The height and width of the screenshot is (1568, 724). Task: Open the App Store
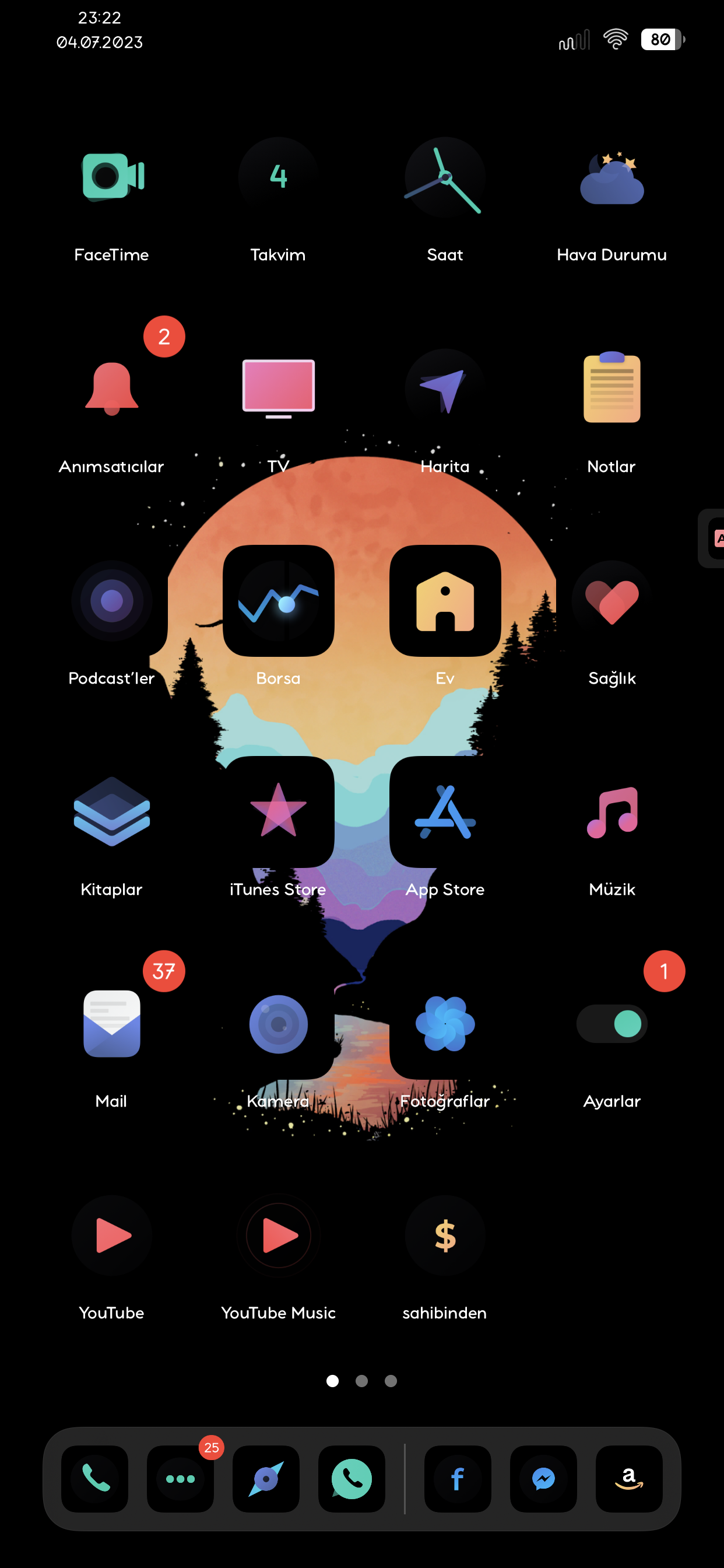445,812
